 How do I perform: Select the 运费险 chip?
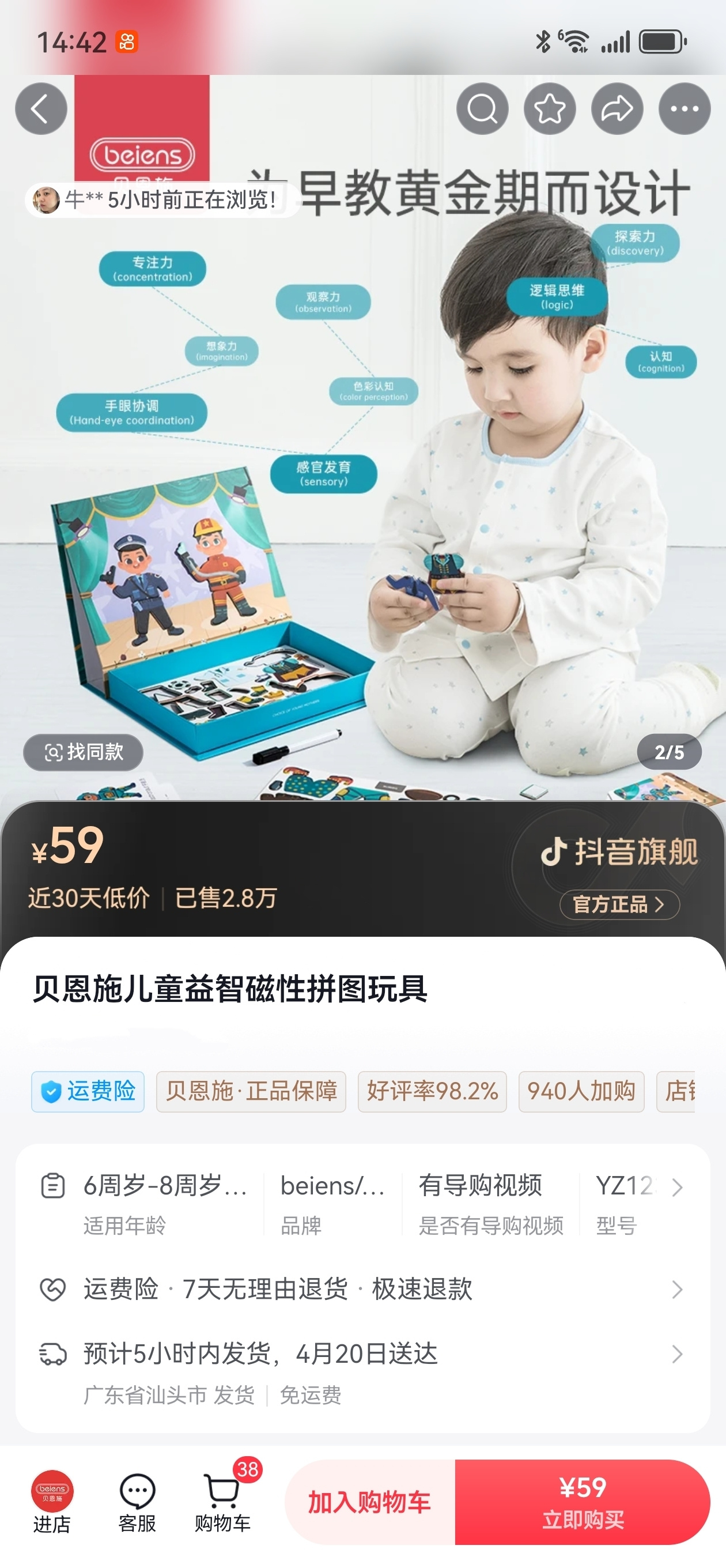point(88,1091)
